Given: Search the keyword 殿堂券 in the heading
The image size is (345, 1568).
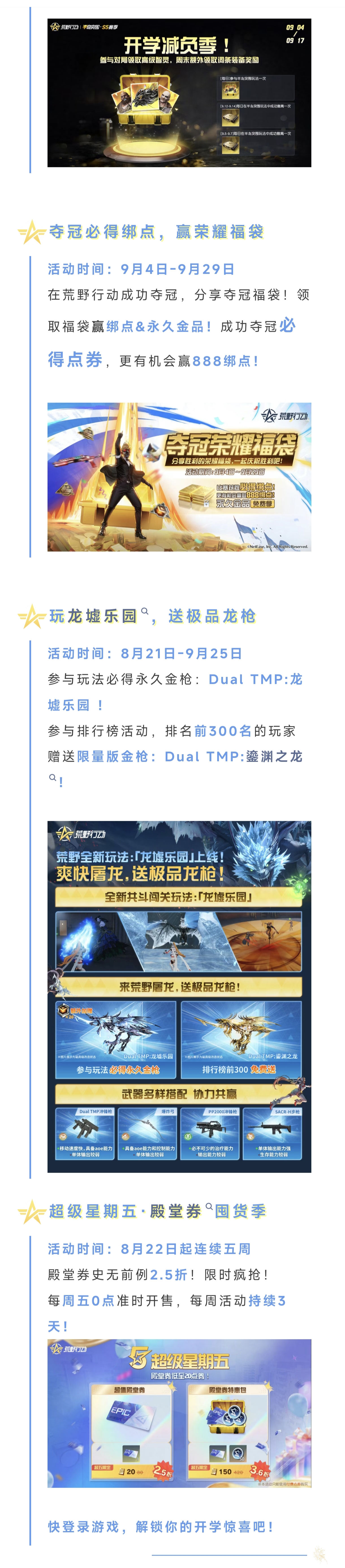Looking at the screenshot, I should point(209,1207).
